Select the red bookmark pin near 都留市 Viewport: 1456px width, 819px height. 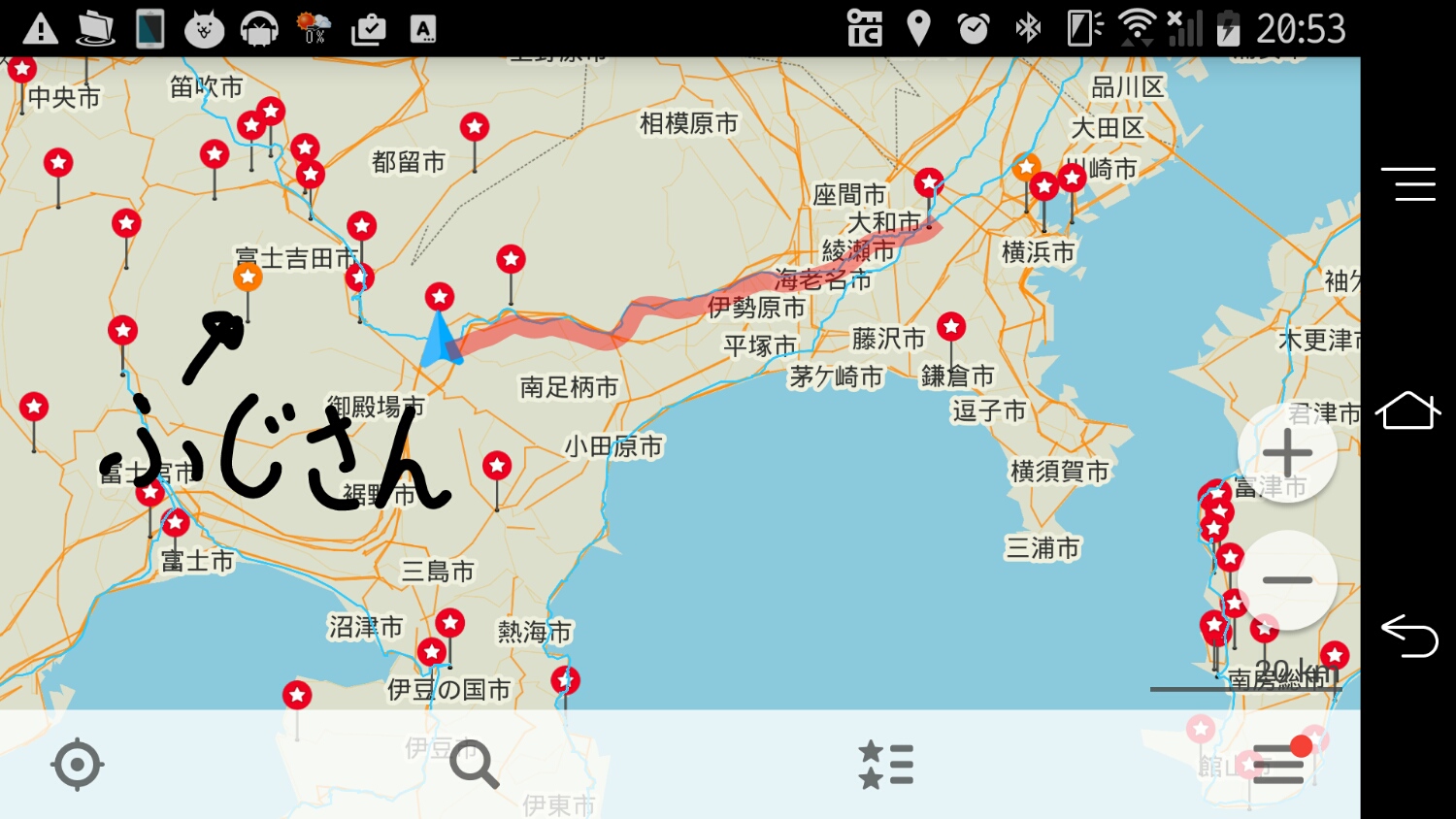point(475,127)
